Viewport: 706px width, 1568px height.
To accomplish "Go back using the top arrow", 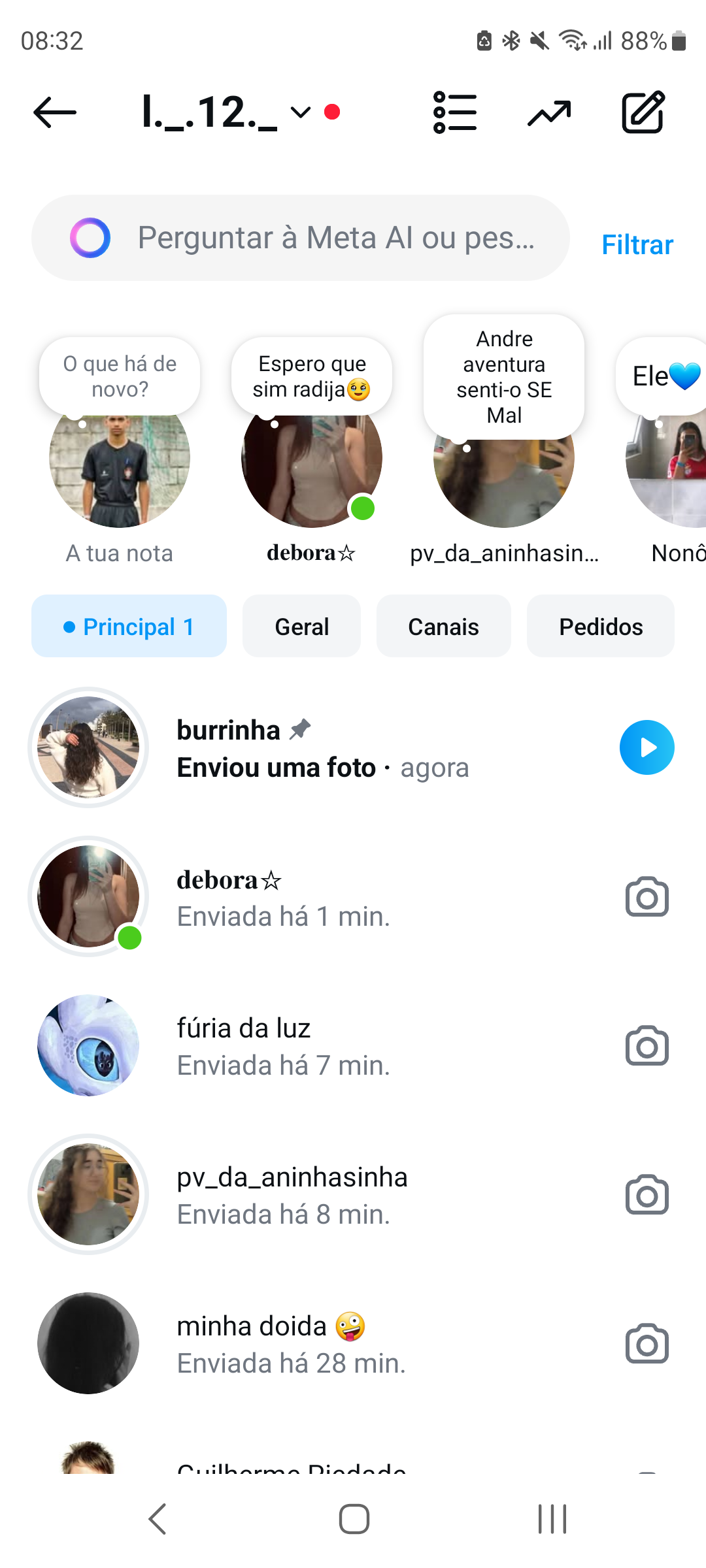I will [x=55, y=112].
